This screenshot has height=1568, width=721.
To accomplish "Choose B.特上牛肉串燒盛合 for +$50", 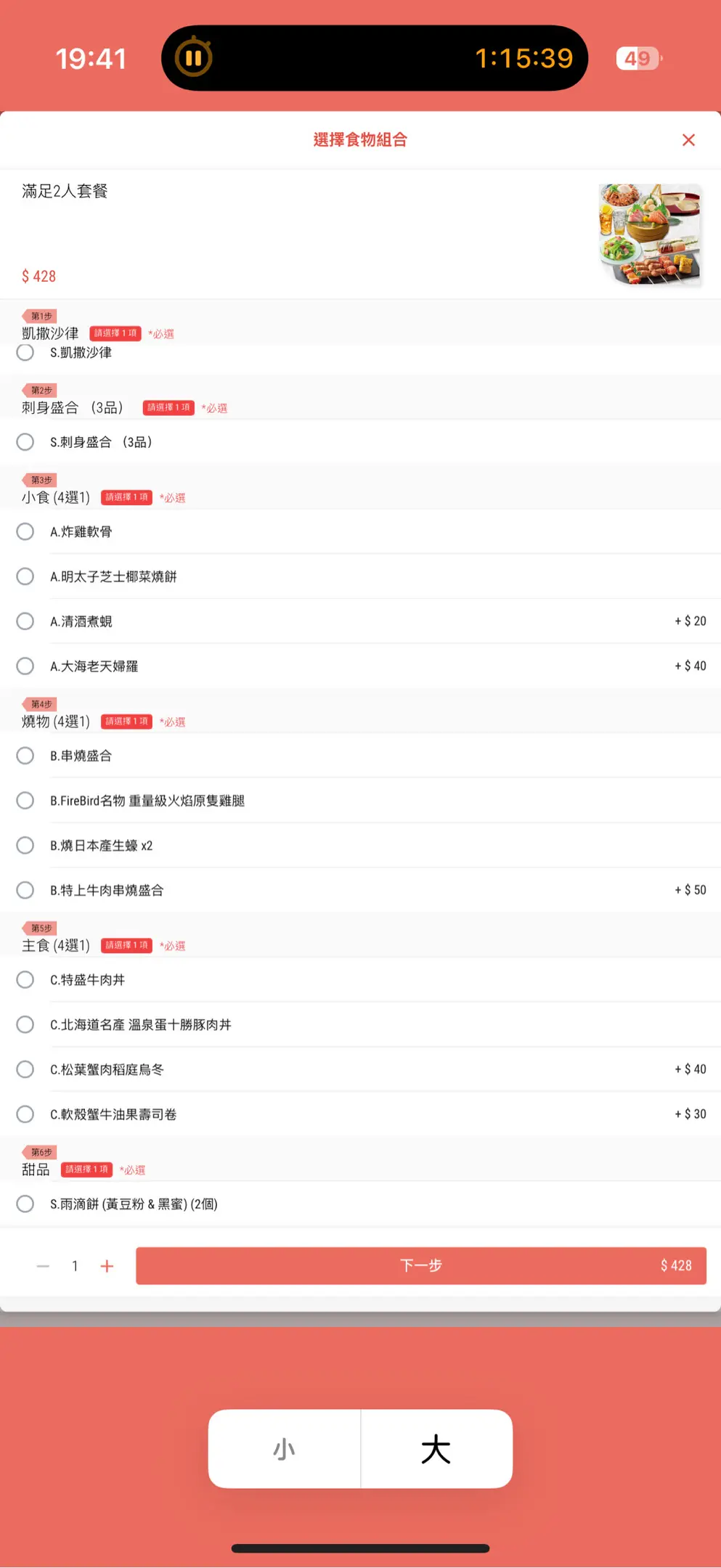I will pos(360,890).
